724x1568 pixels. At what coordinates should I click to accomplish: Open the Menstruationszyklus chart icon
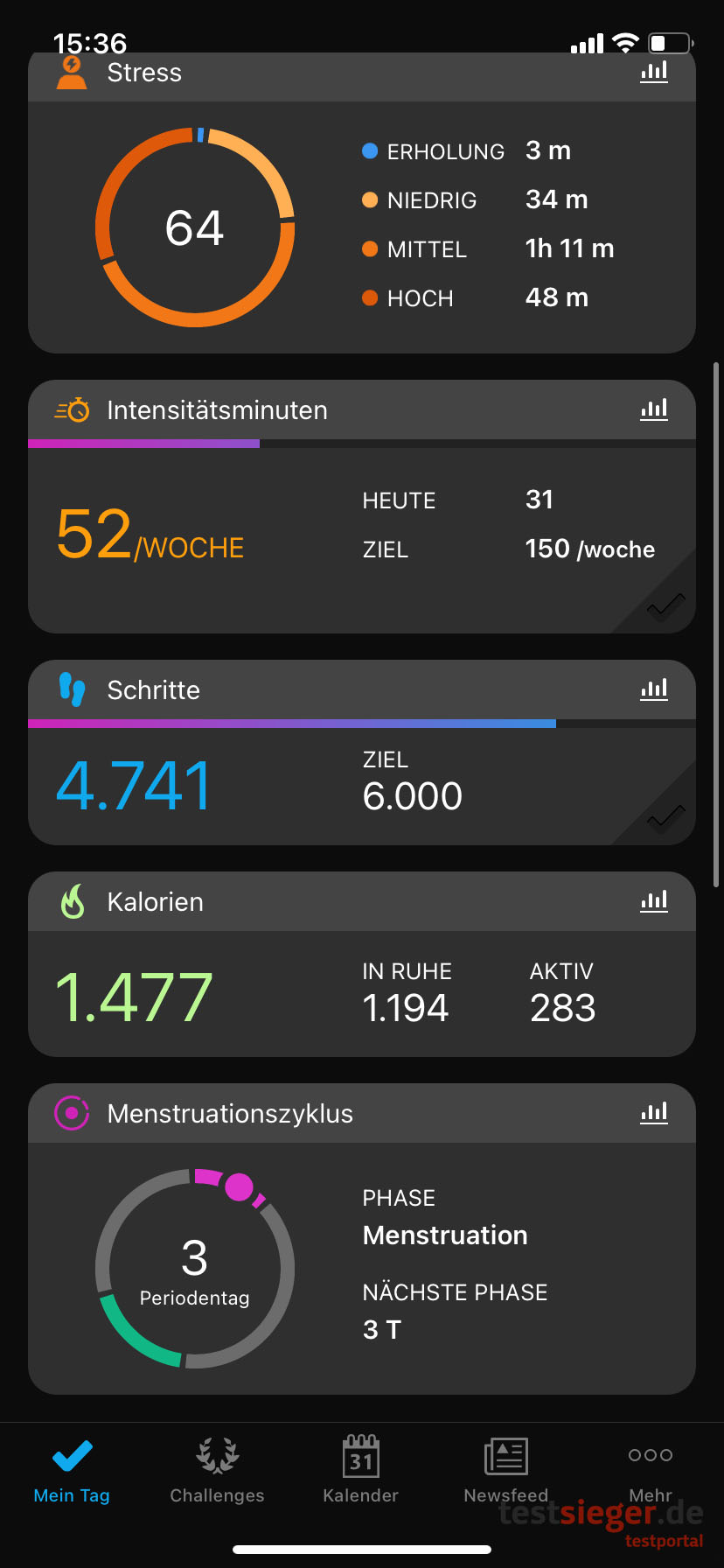653,1113
